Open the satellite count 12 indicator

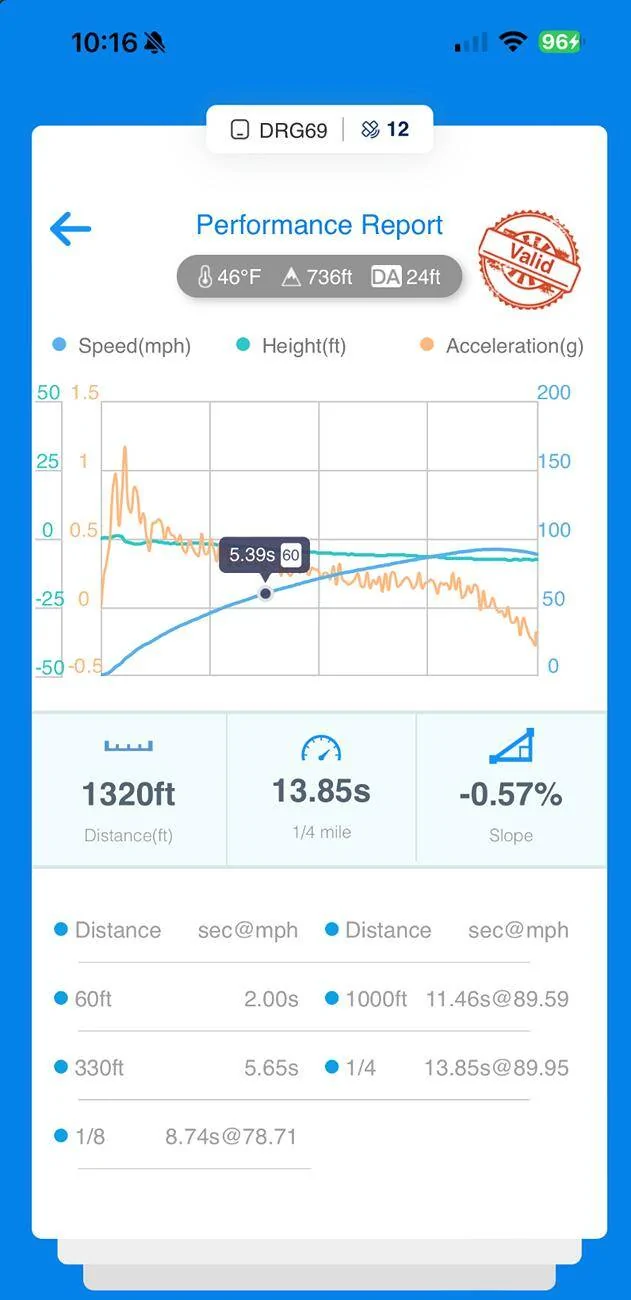tap(385, 130)
